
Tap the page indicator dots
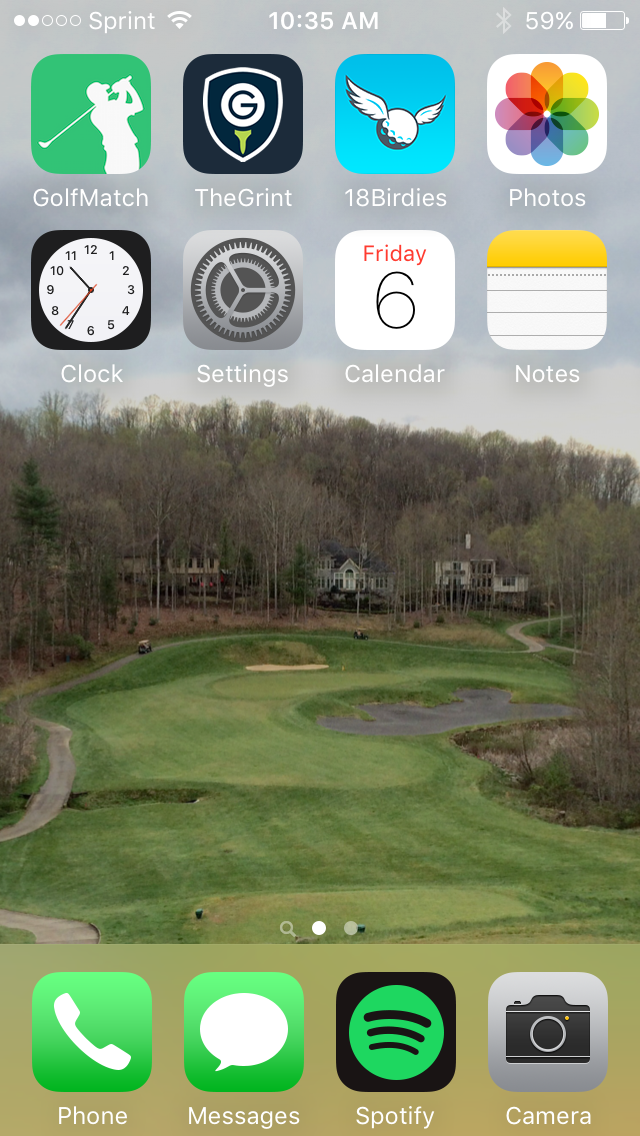pyautogui.click(x=320, y=928)
